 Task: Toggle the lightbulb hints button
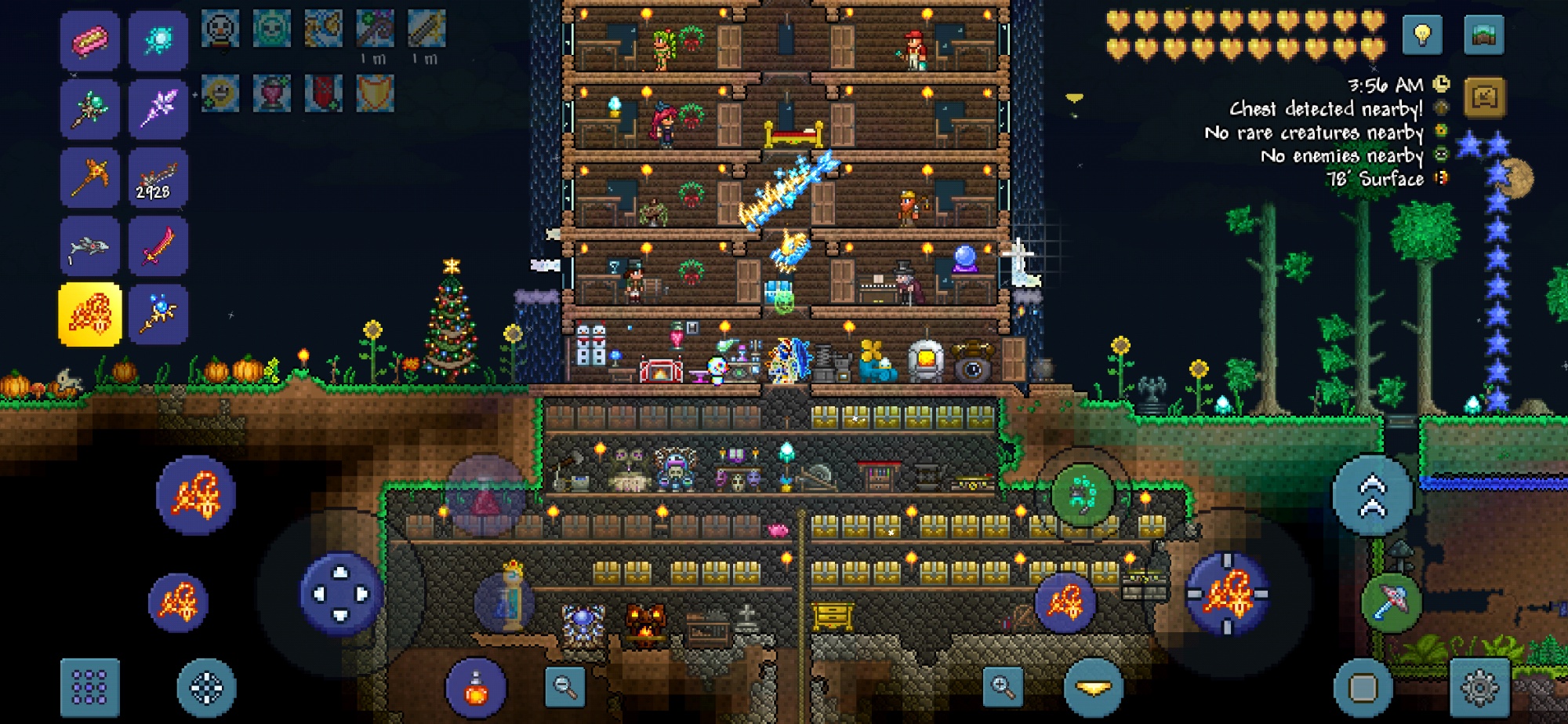[x=1422, y=35]
